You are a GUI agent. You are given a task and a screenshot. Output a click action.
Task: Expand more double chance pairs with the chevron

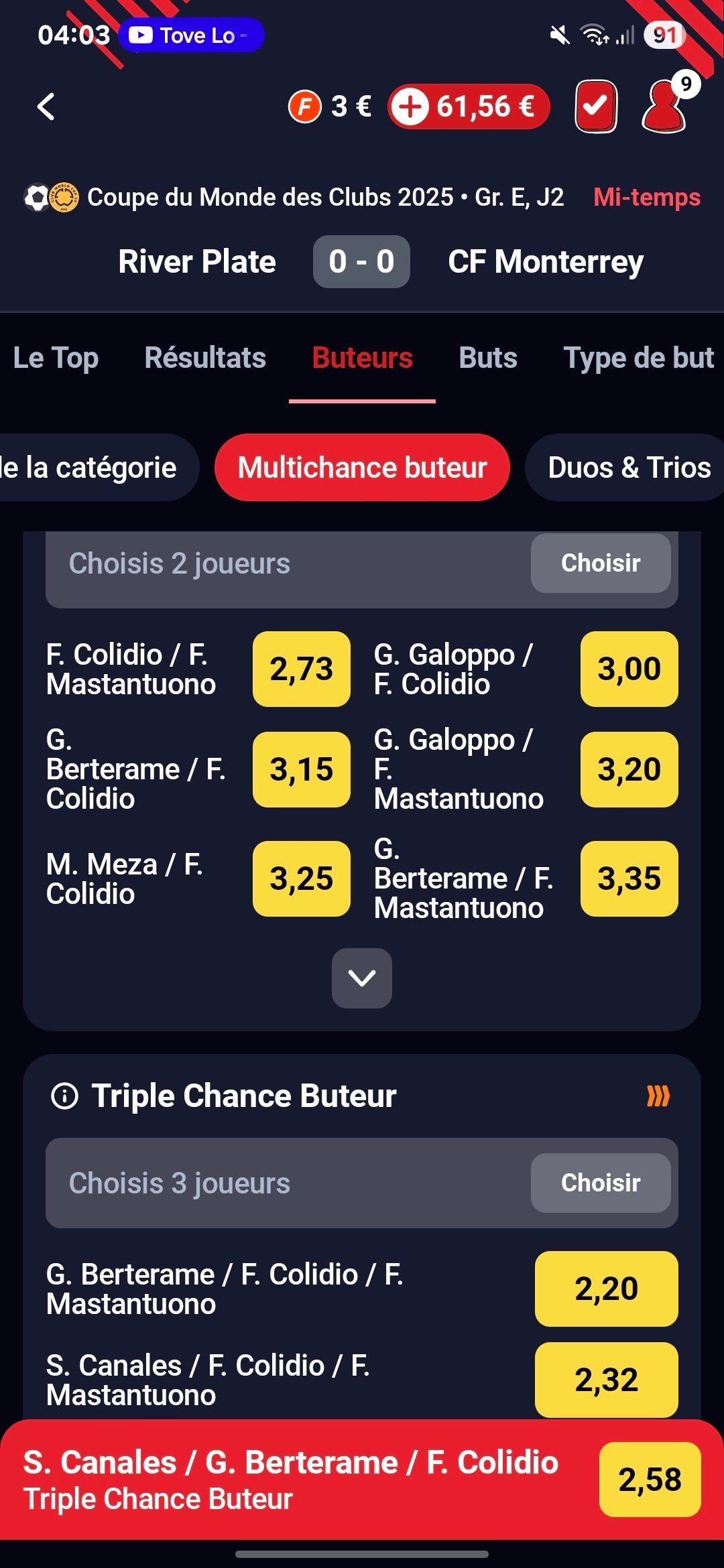[362, 978]
